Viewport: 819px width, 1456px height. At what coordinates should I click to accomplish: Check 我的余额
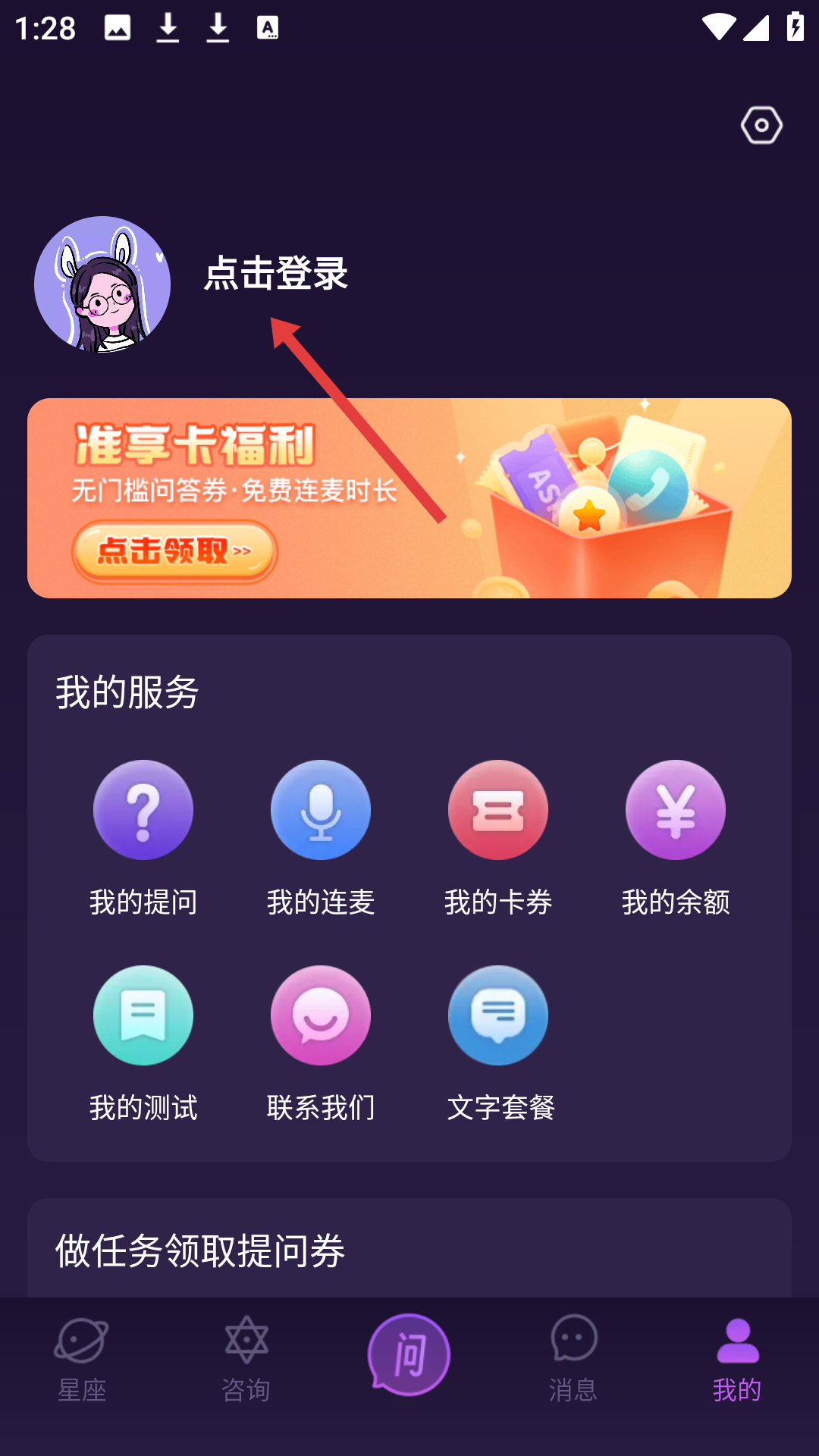[676, 838]
